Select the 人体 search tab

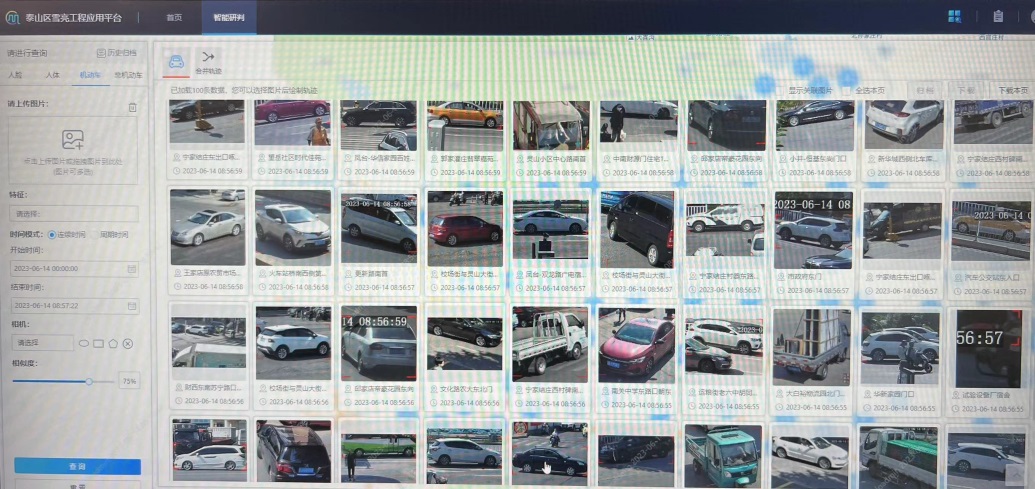[52, 75]
